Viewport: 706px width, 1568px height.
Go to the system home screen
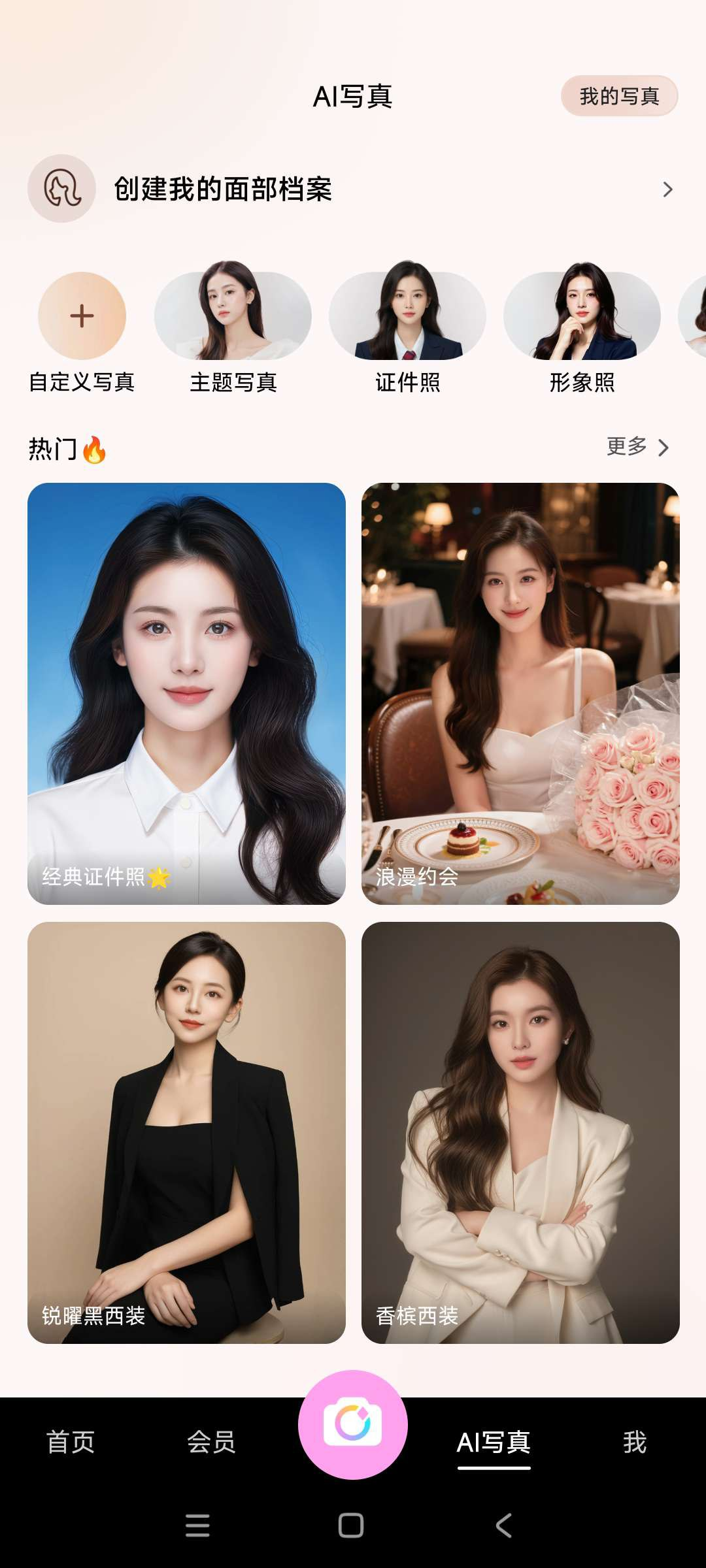pos(351,1526)
